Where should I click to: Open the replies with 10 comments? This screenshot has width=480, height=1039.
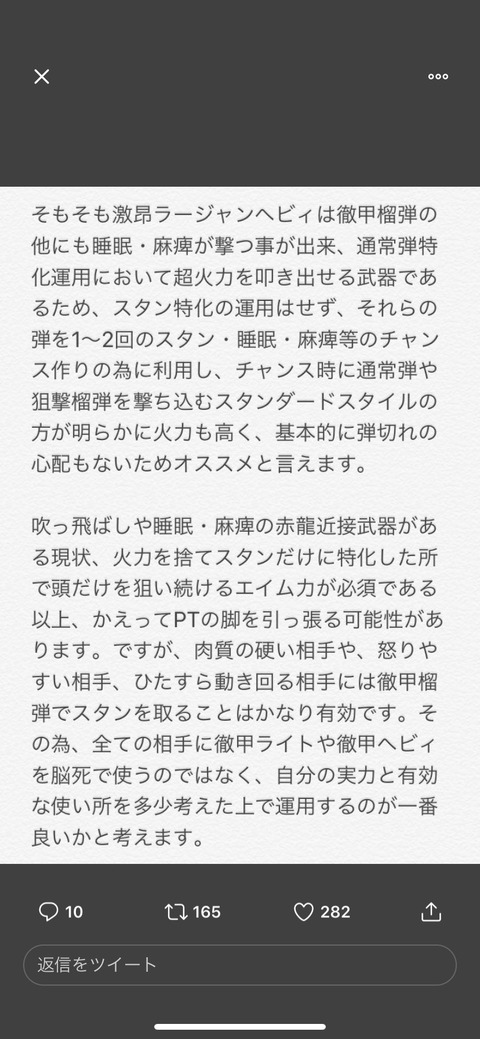click(x=60, y=912)
